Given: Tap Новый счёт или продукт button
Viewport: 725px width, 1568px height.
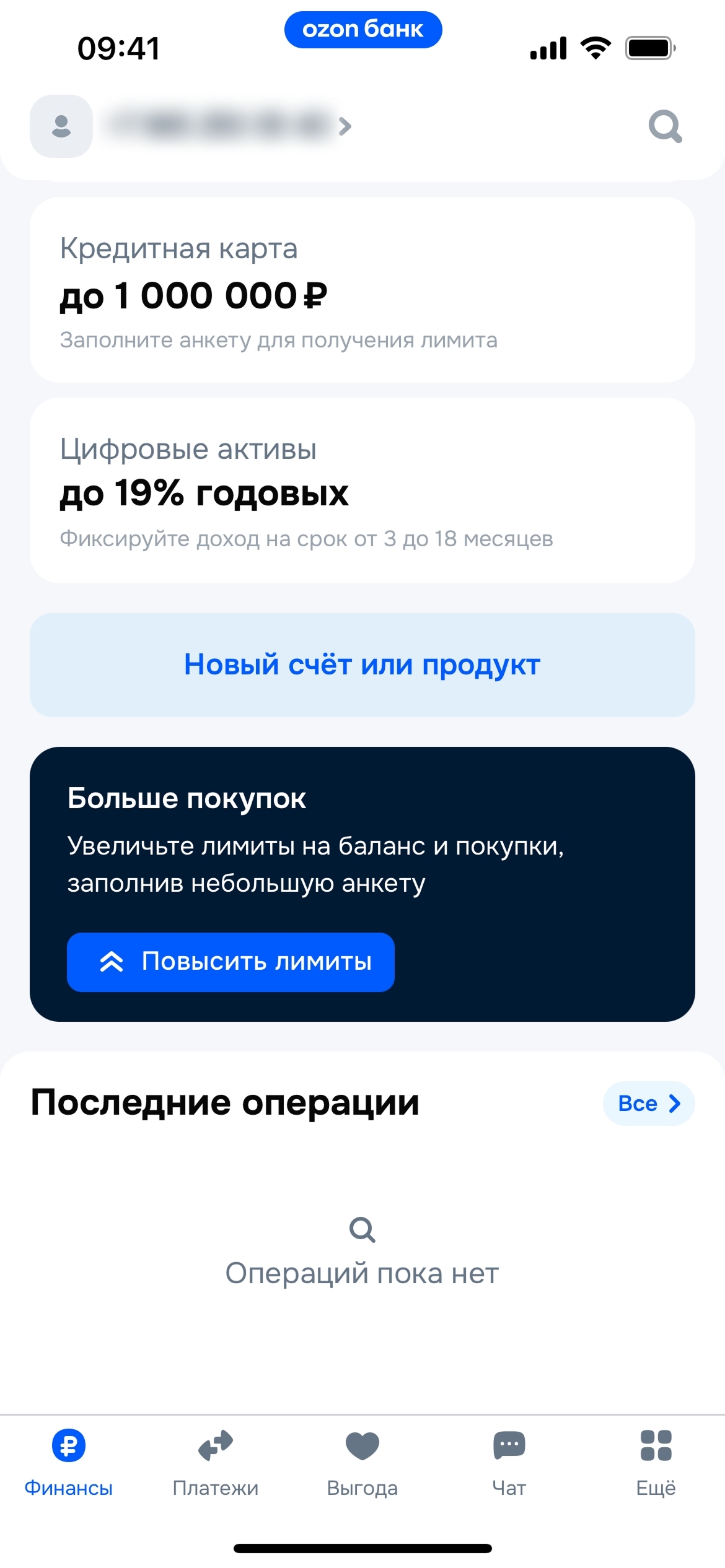Looking at the screenshot, I should pyautogui.click(x=362, y=665).
